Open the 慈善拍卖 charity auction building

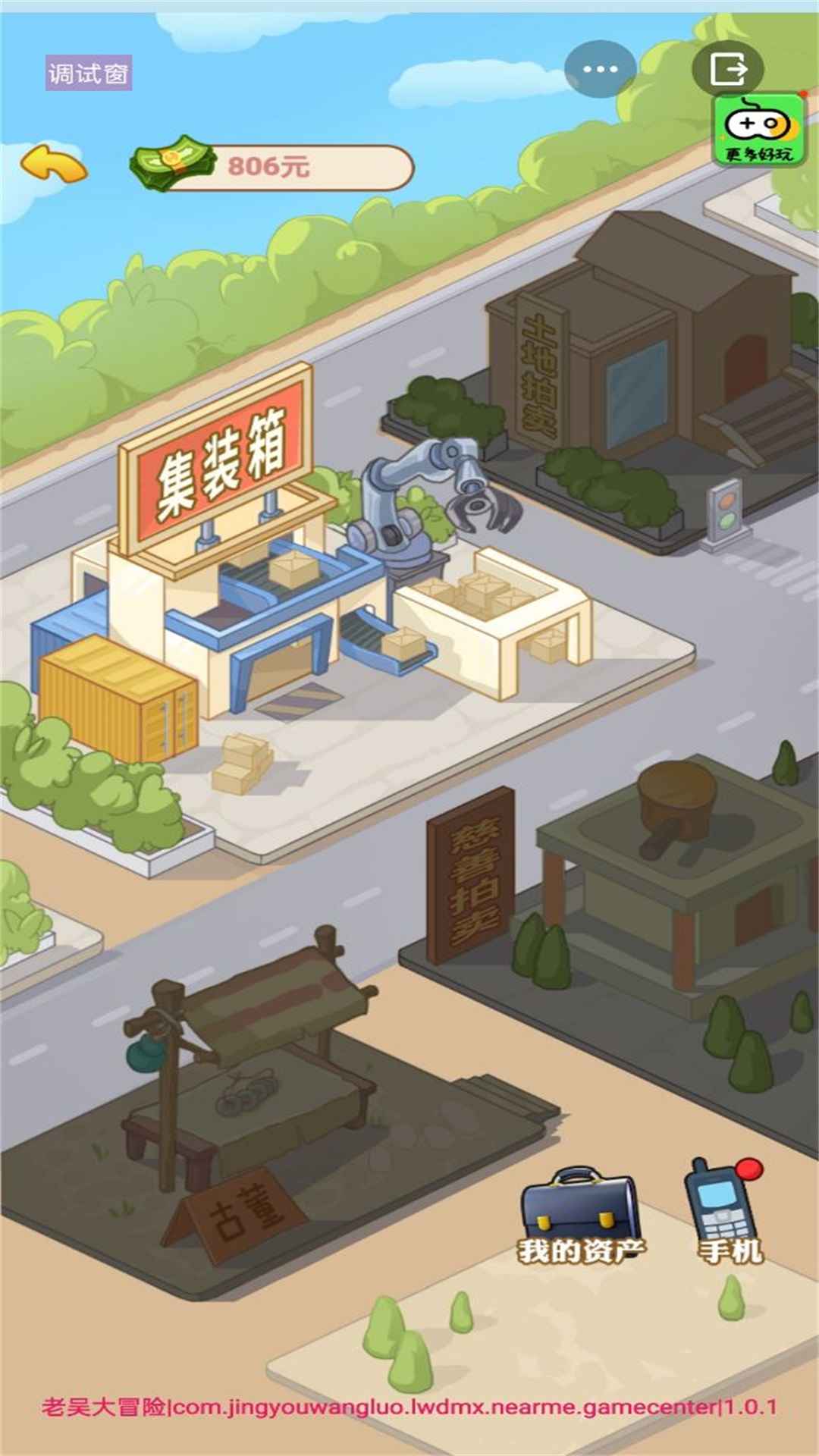(x=667, y=872)
